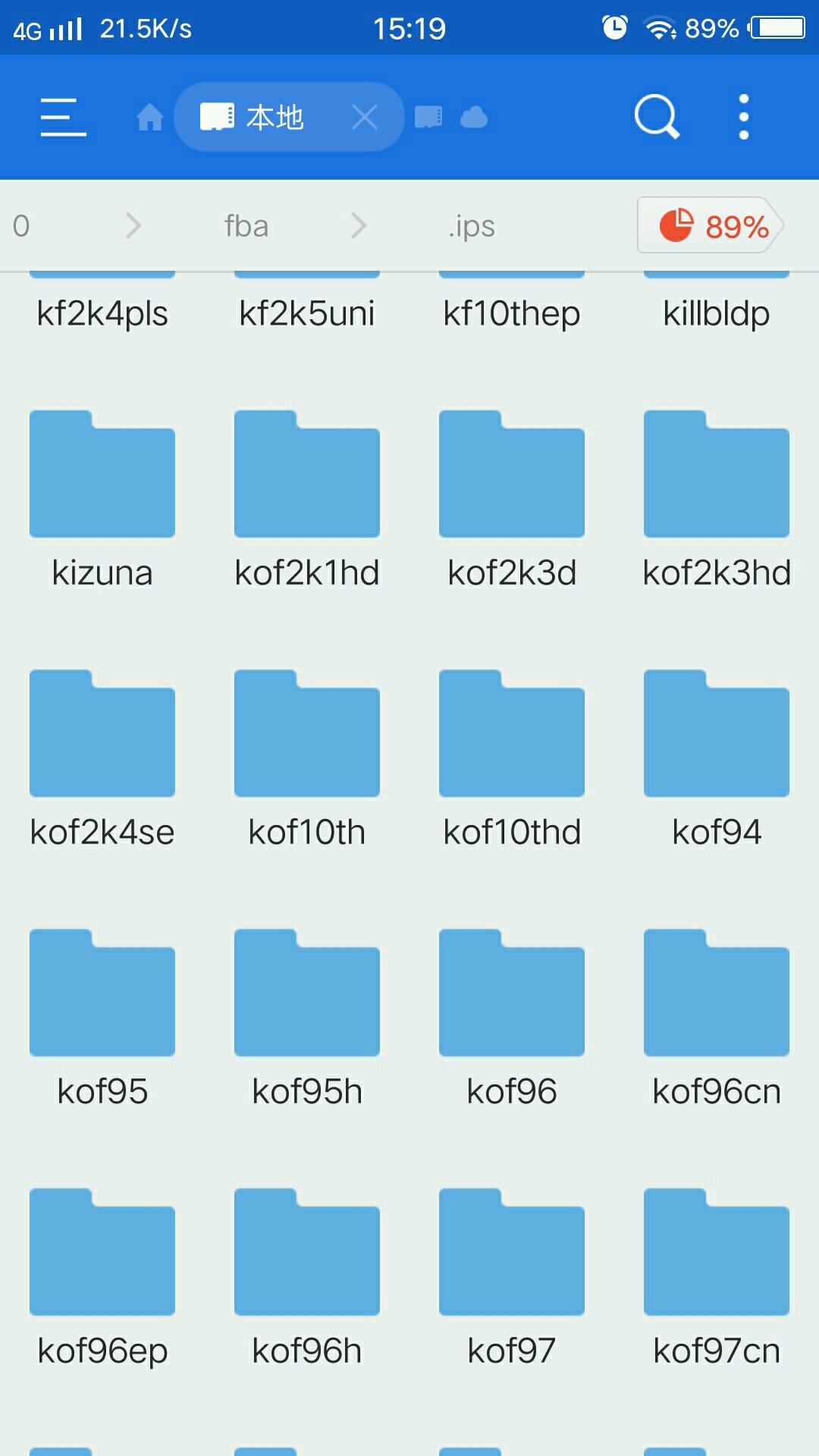Image resolution: width=819 pixels, height=1456 pixels.
Task: Go to the home icon tab
Action: click(149, 118)
